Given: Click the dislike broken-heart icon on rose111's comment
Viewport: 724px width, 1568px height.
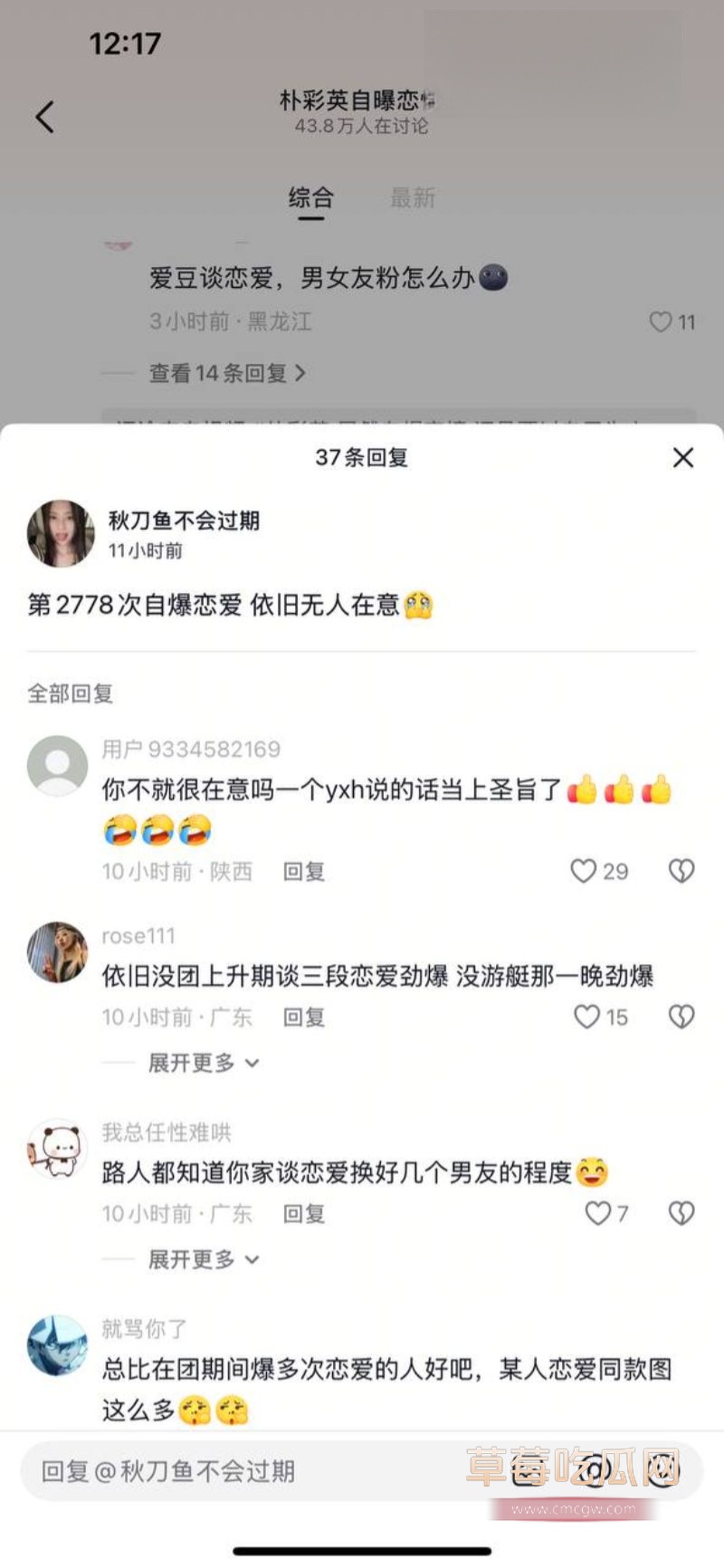Looking at the screenshot, I should (680, 1017).
